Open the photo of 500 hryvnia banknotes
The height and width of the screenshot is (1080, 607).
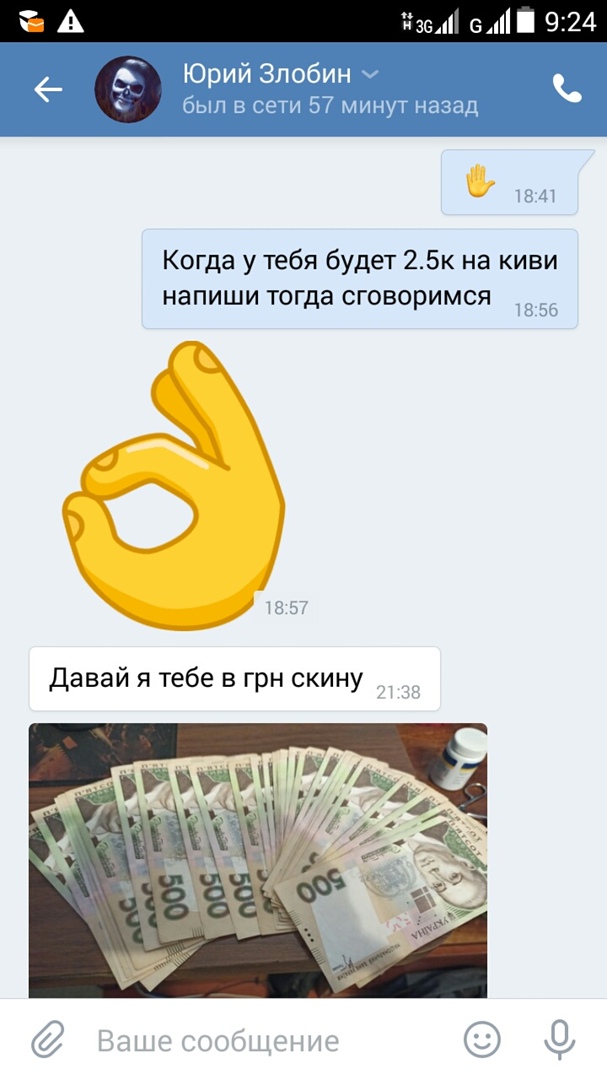258,860
